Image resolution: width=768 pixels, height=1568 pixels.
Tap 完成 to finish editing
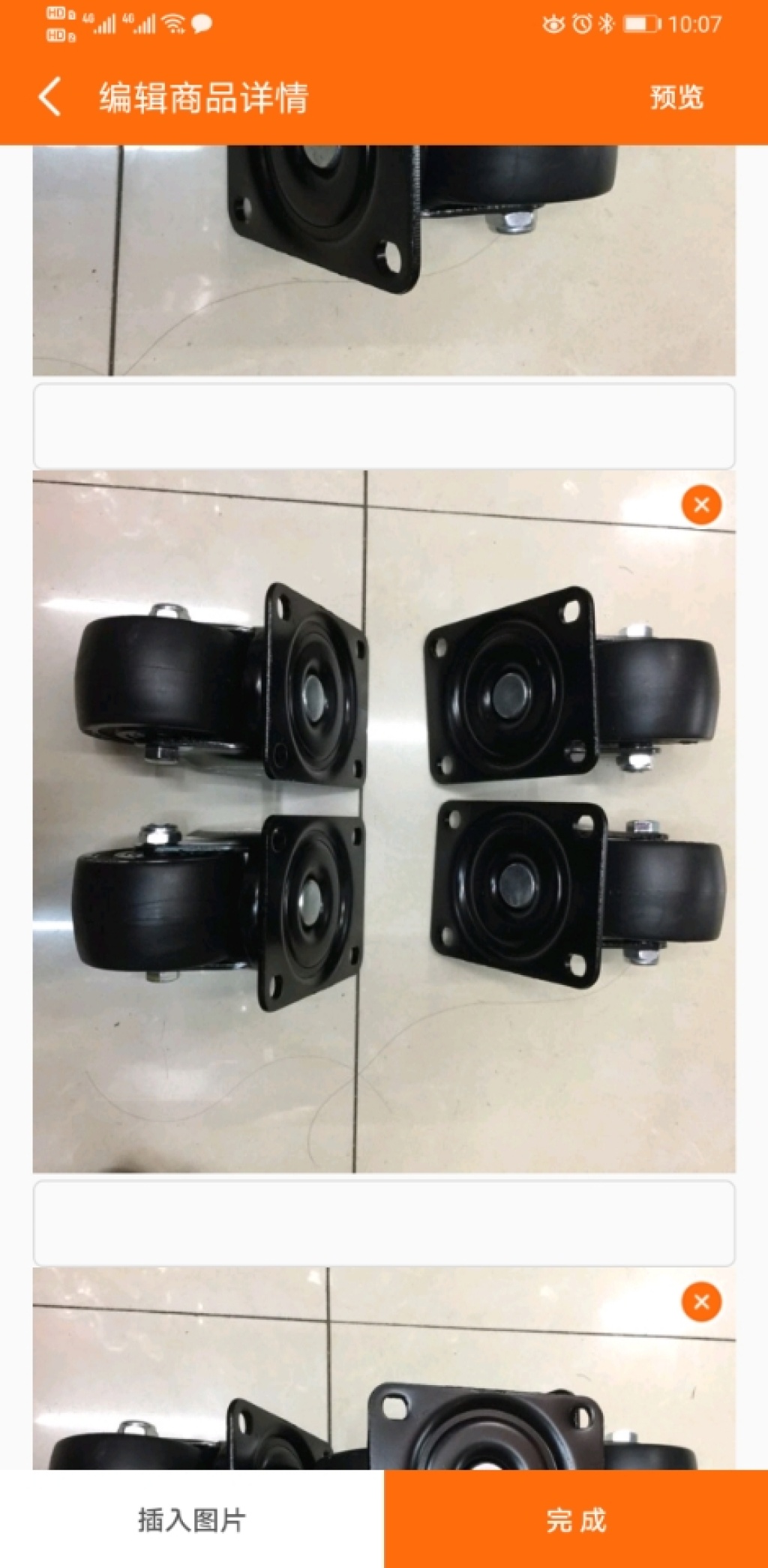pyautogui.click(x=576, y=1519)
